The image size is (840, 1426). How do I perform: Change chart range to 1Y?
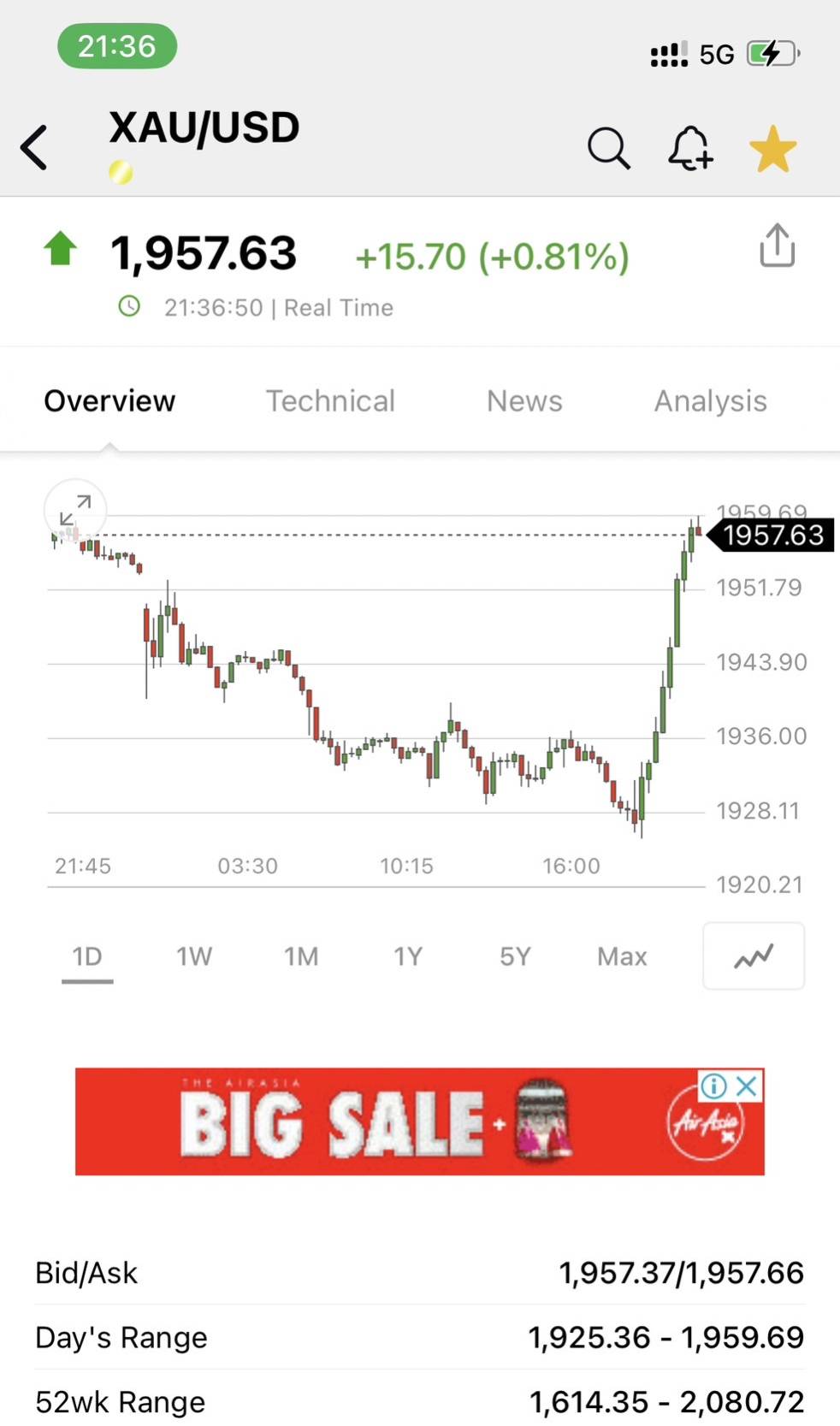coord(408,956)
